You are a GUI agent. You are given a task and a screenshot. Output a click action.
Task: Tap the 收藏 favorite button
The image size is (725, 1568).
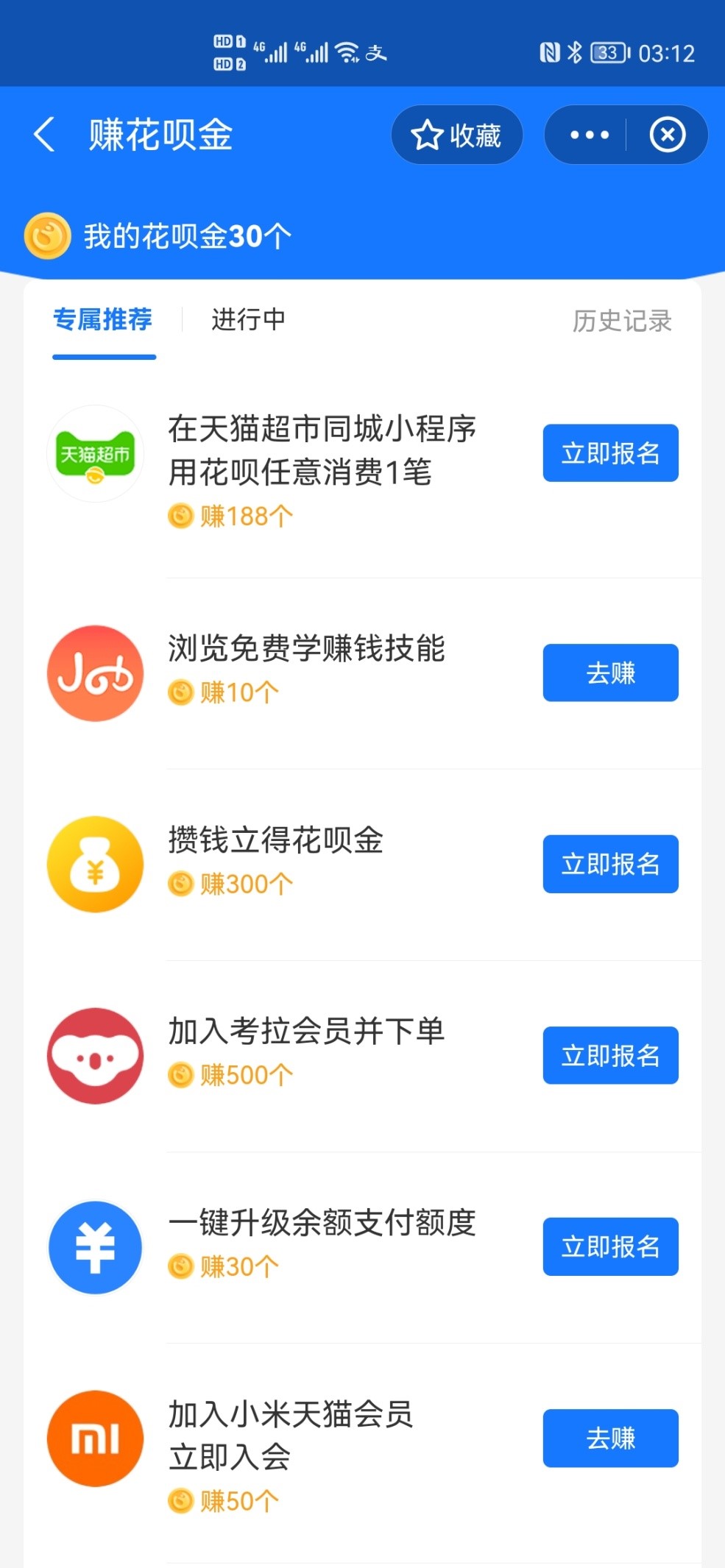click(x=456, y=135)
